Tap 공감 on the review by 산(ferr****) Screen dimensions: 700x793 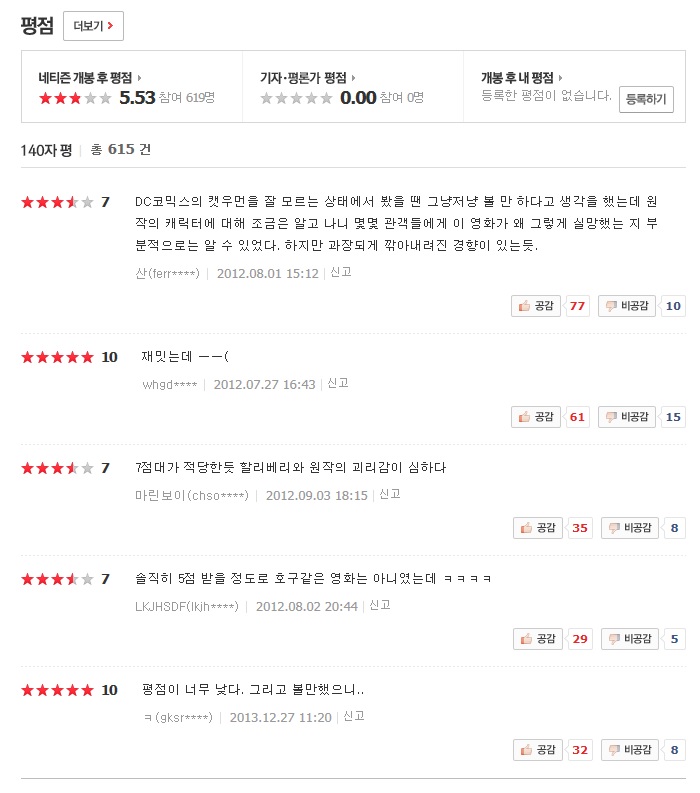(536, 306)
